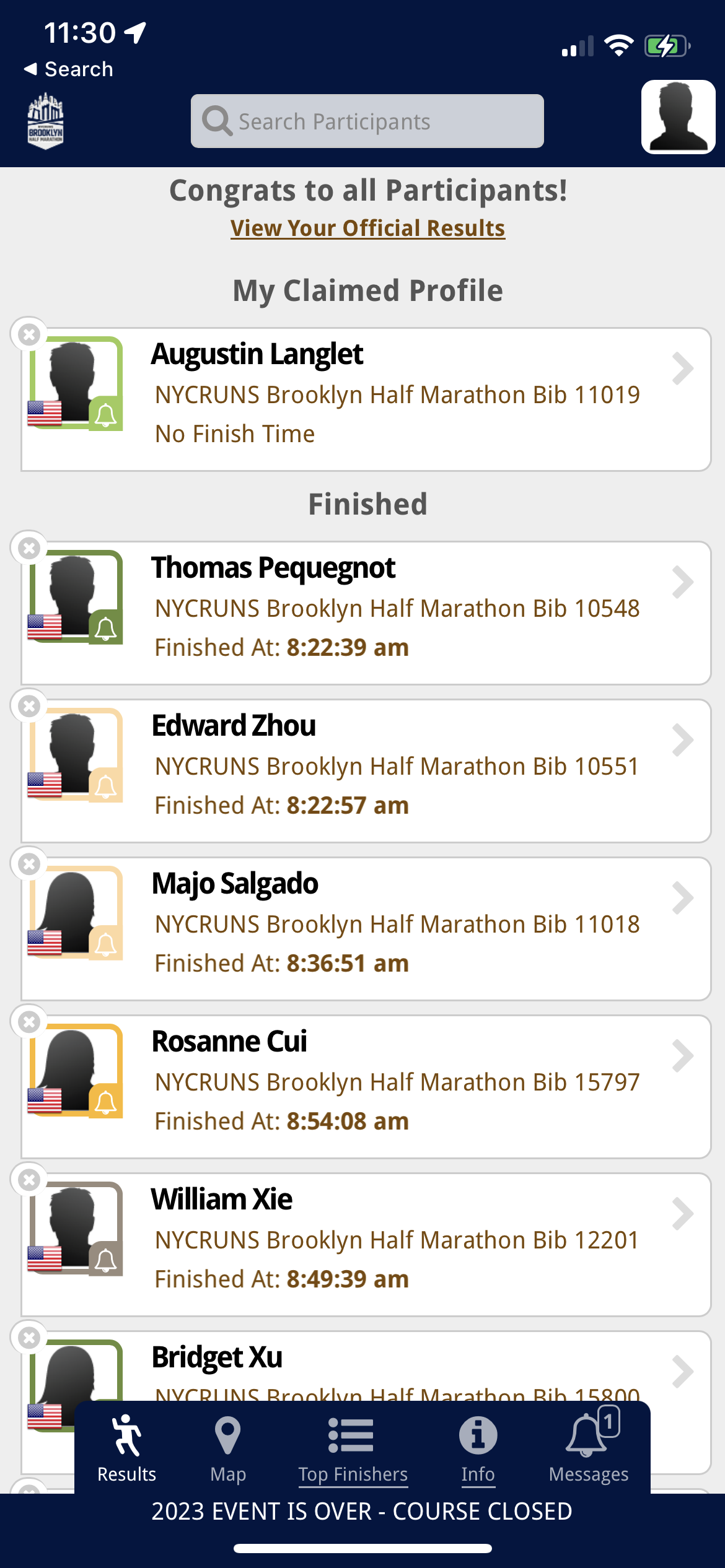The width and height of the screenshot is (725, 1568).
Task: Tap the Search Participants field
Action: pos(367,121)
